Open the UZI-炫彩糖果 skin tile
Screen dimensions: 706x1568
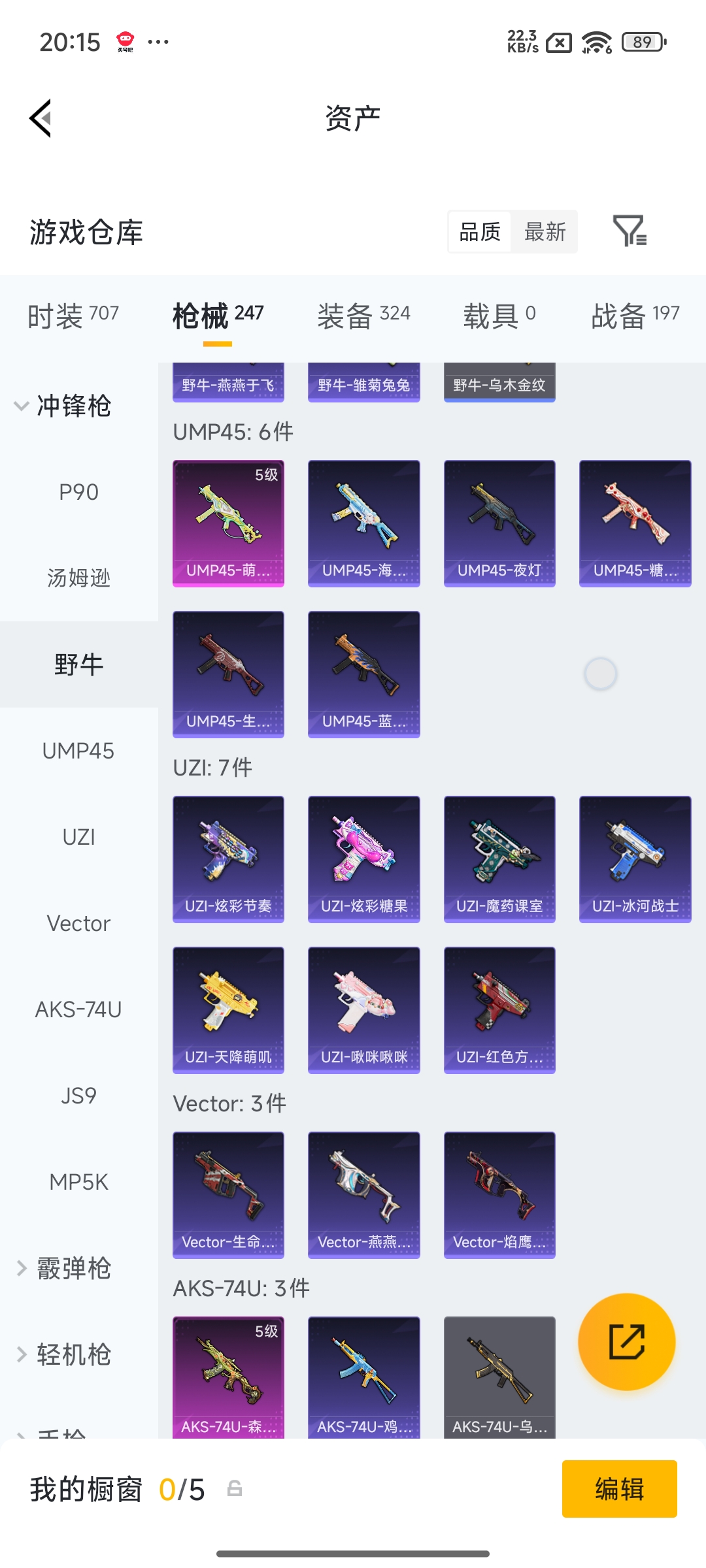[x=363, y=859]
